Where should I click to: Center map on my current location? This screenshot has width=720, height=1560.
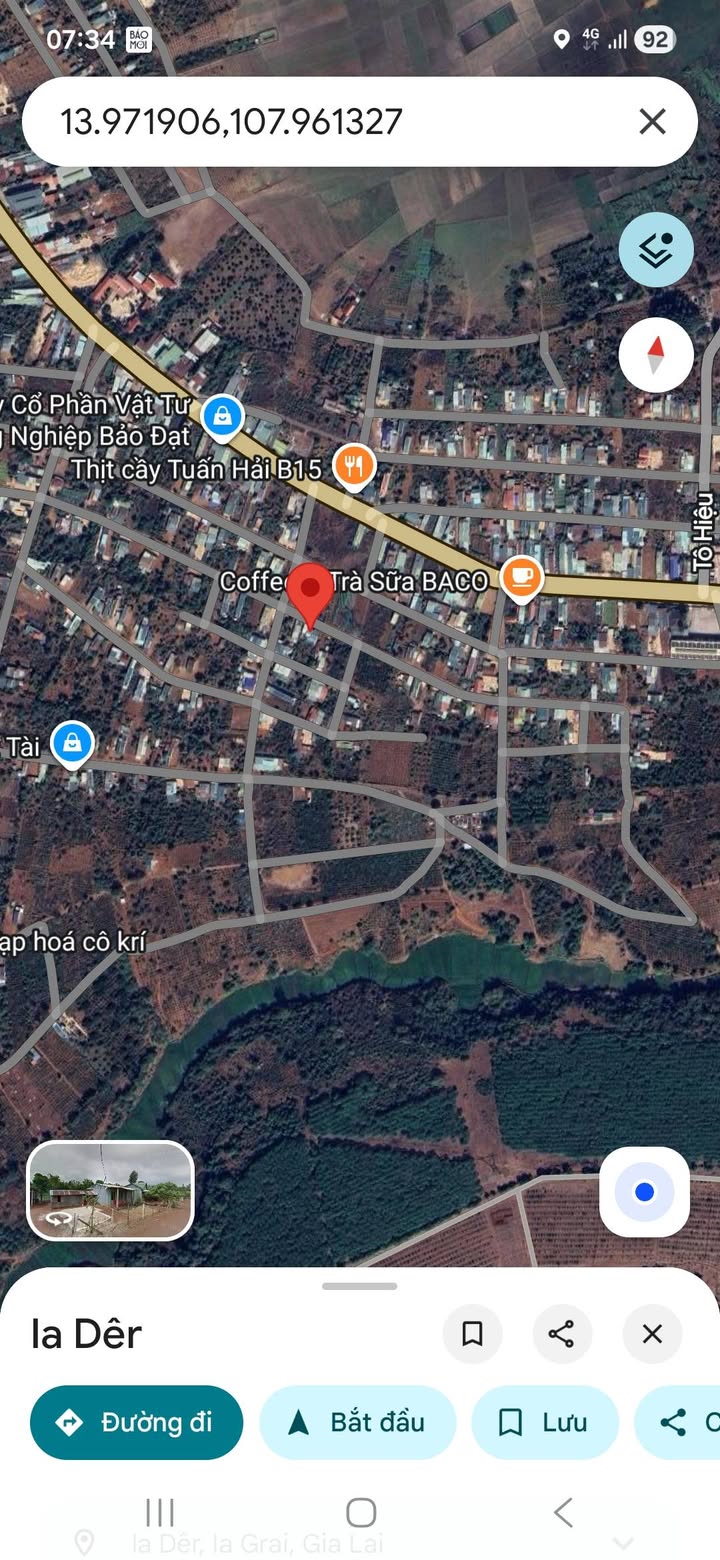click(x=644, y=1192)
